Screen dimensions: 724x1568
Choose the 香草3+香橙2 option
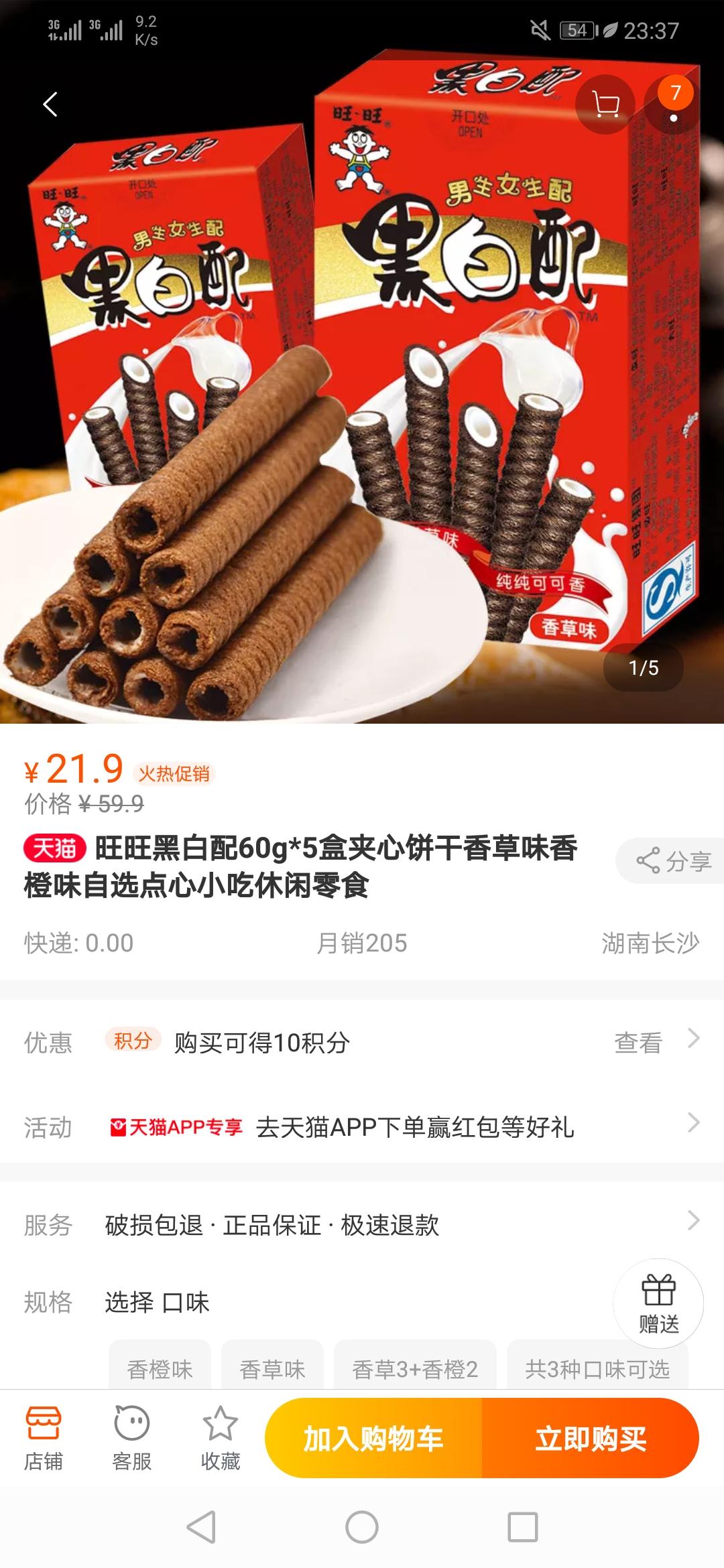click(415, 1369)
